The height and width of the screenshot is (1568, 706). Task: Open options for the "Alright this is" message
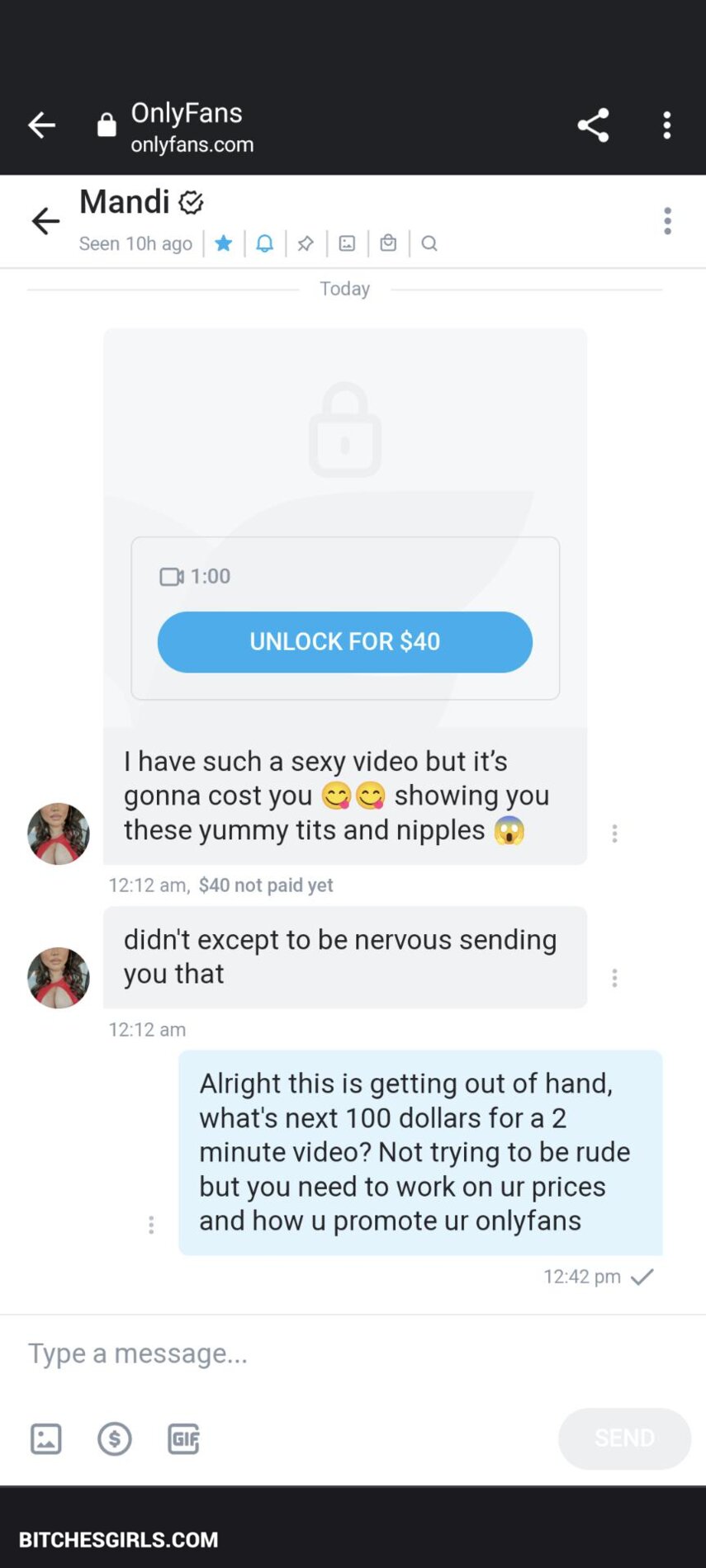151,1225
